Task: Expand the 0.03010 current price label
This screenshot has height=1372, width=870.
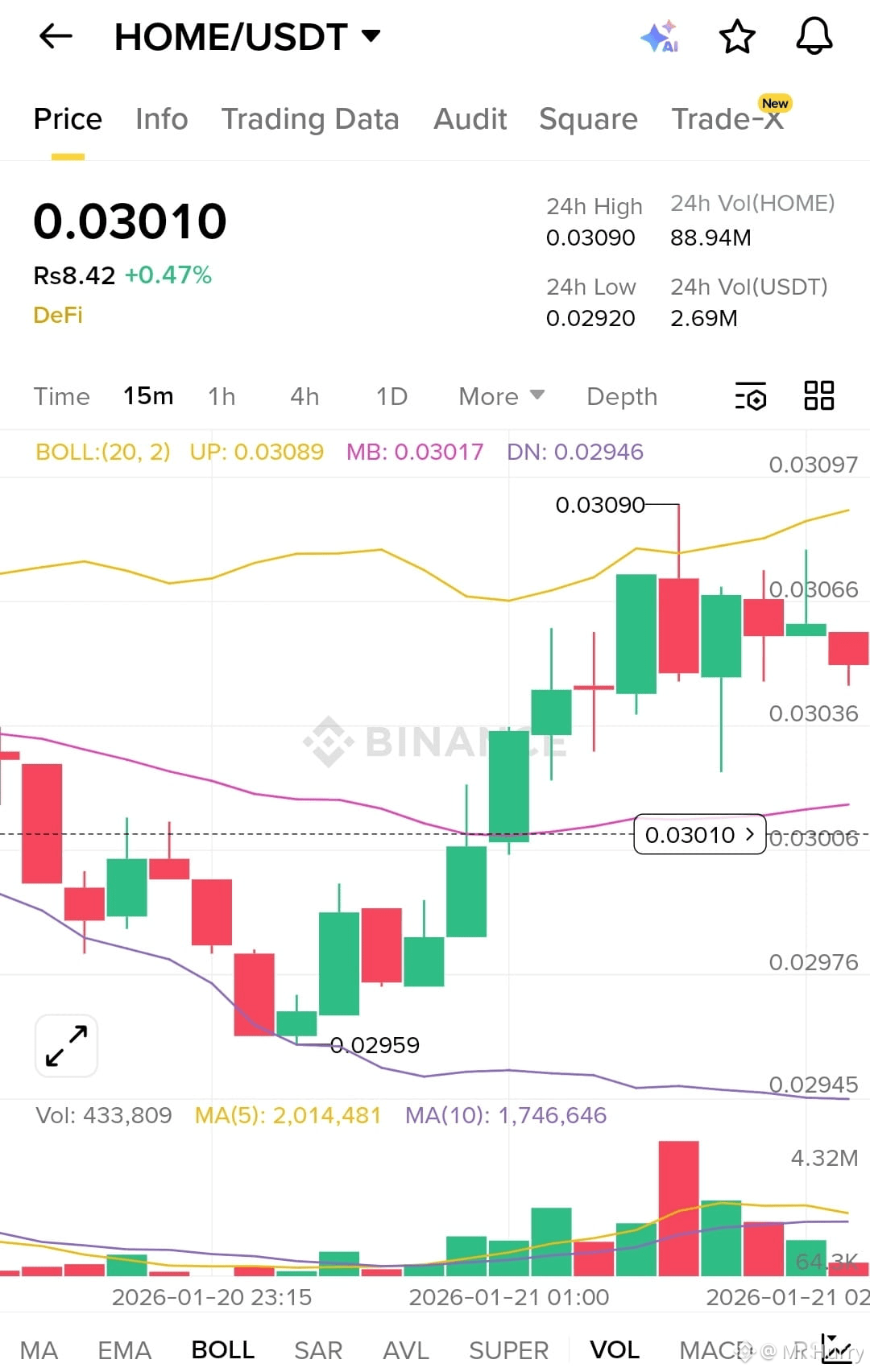Action: (x=699, y=835)
